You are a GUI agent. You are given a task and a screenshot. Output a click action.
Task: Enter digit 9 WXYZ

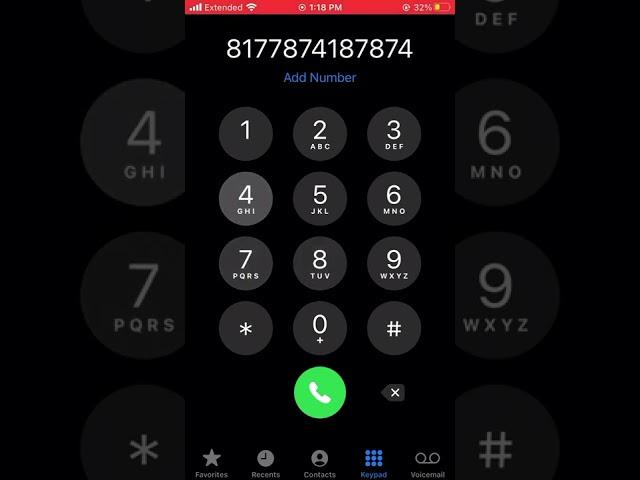(x=394, y=264)
